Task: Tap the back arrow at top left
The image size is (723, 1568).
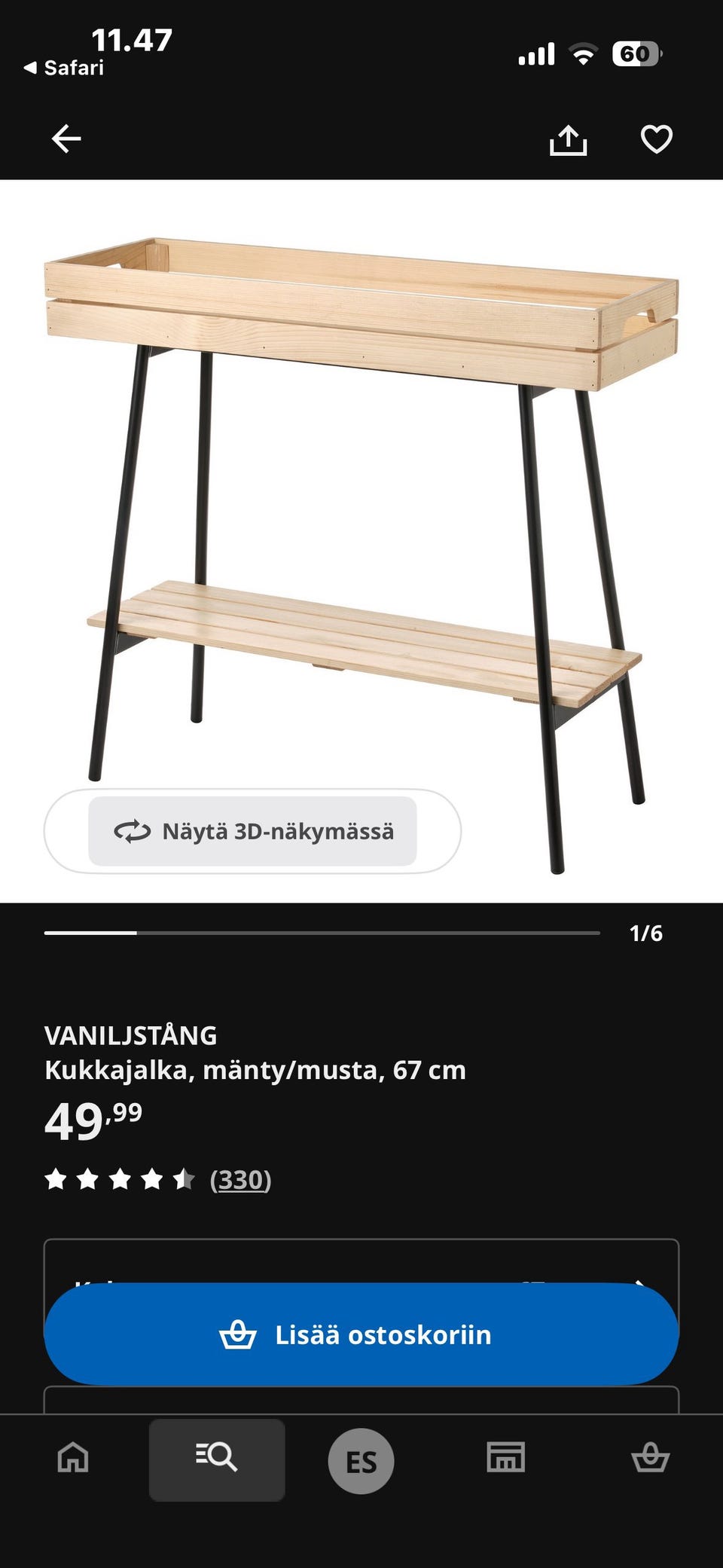Action: point(66,139)
